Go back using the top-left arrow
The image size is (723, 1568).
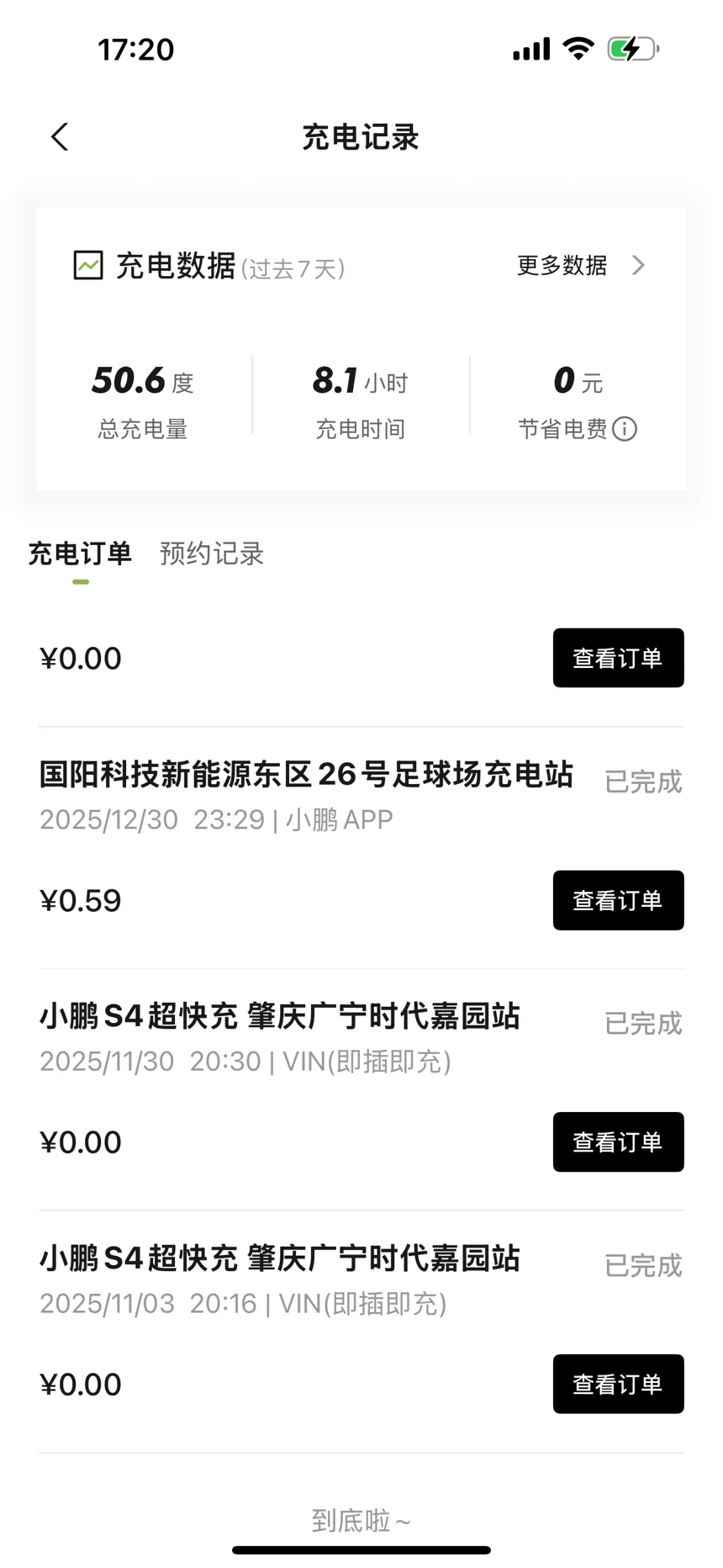point(60,137)
